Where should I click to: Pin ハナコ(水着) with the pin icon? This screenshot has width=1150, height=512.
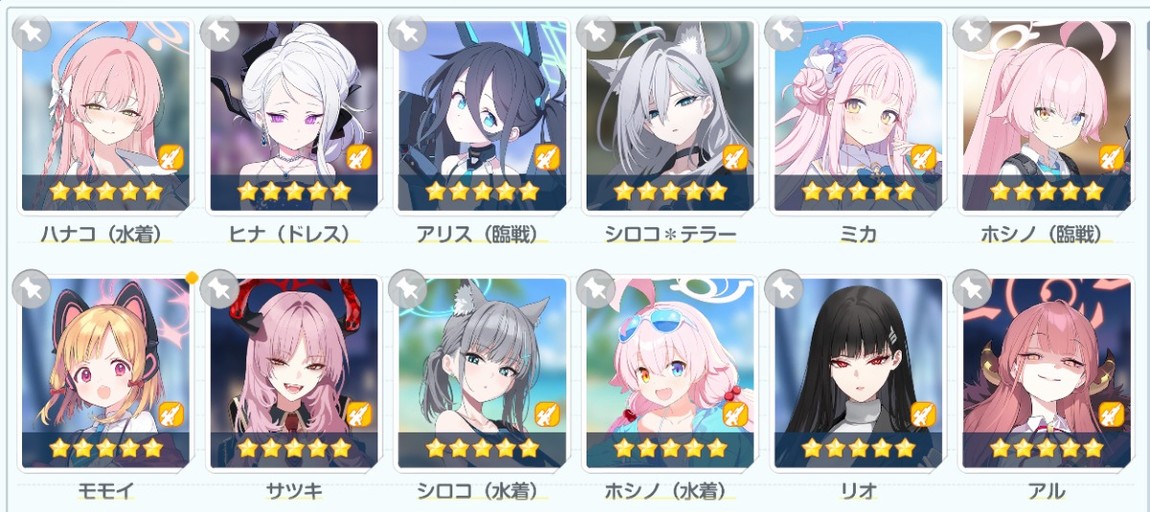pos(31,32)
